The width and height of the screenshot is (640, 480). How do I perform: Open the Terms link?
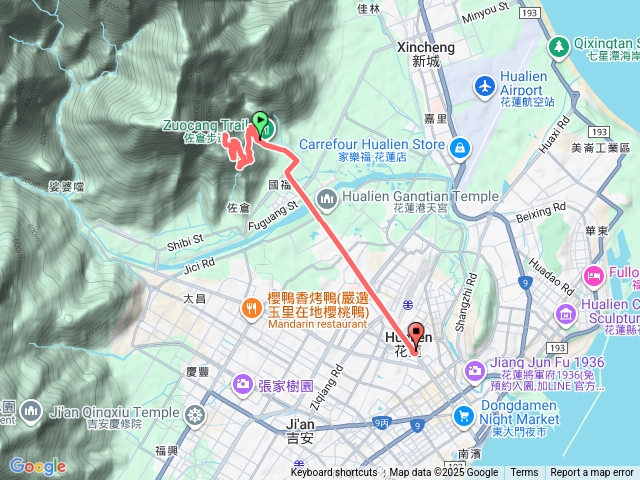[524, 473]
